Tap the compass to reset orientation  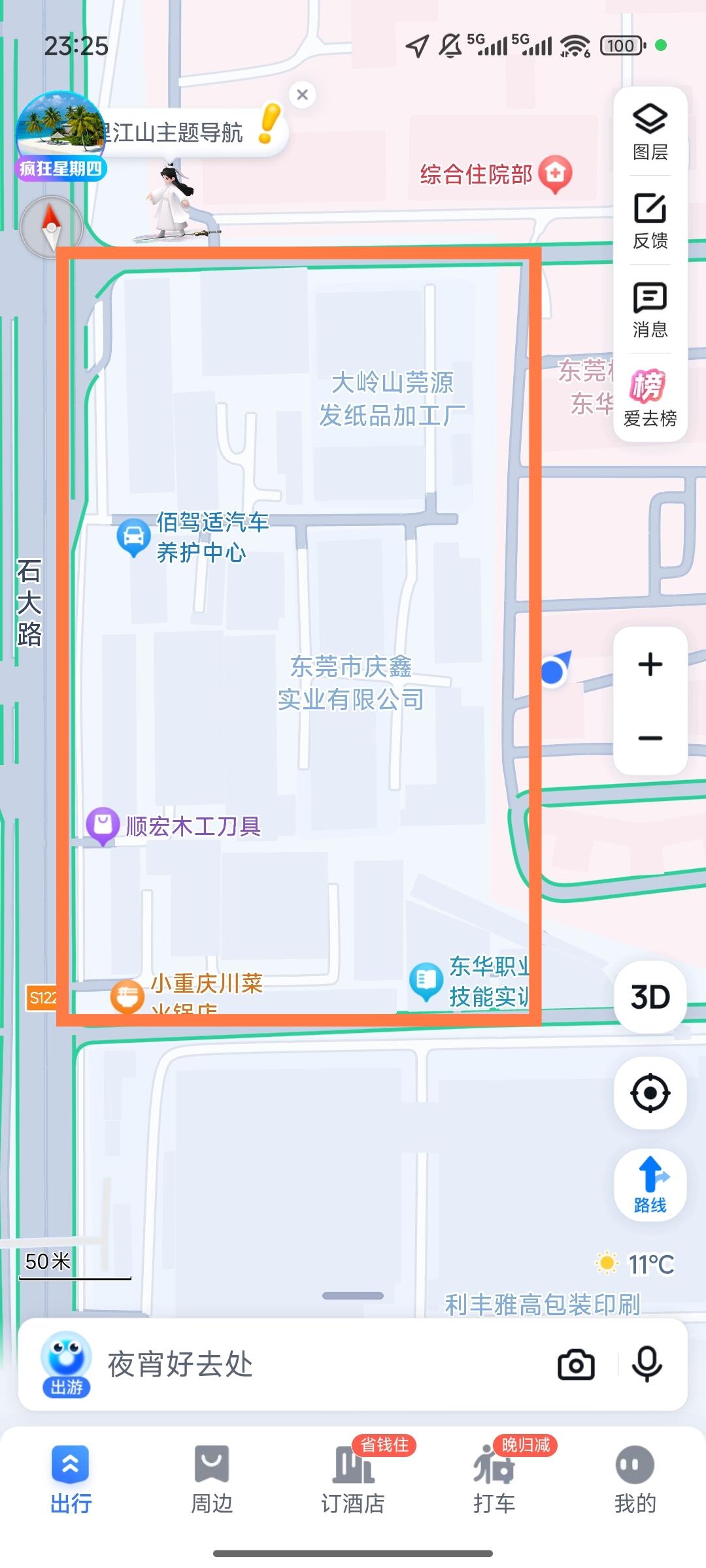(x=51, y=227)
